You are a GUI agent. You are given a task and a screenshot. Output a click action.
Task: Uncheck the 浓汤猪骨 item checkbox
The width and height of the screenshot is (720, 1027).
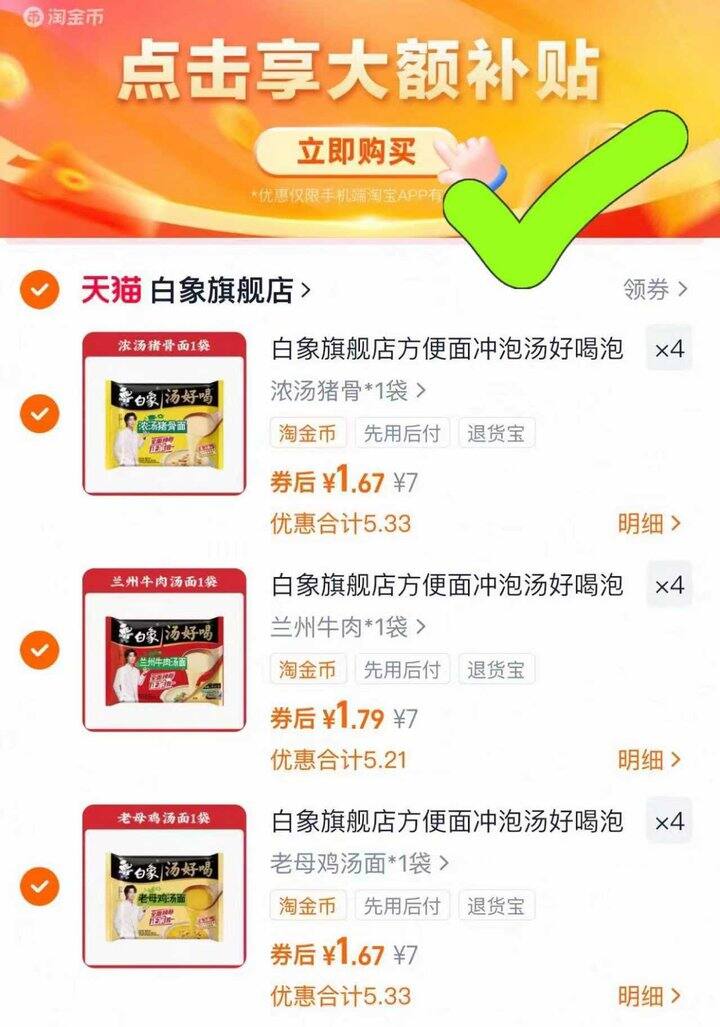[39, 412]
